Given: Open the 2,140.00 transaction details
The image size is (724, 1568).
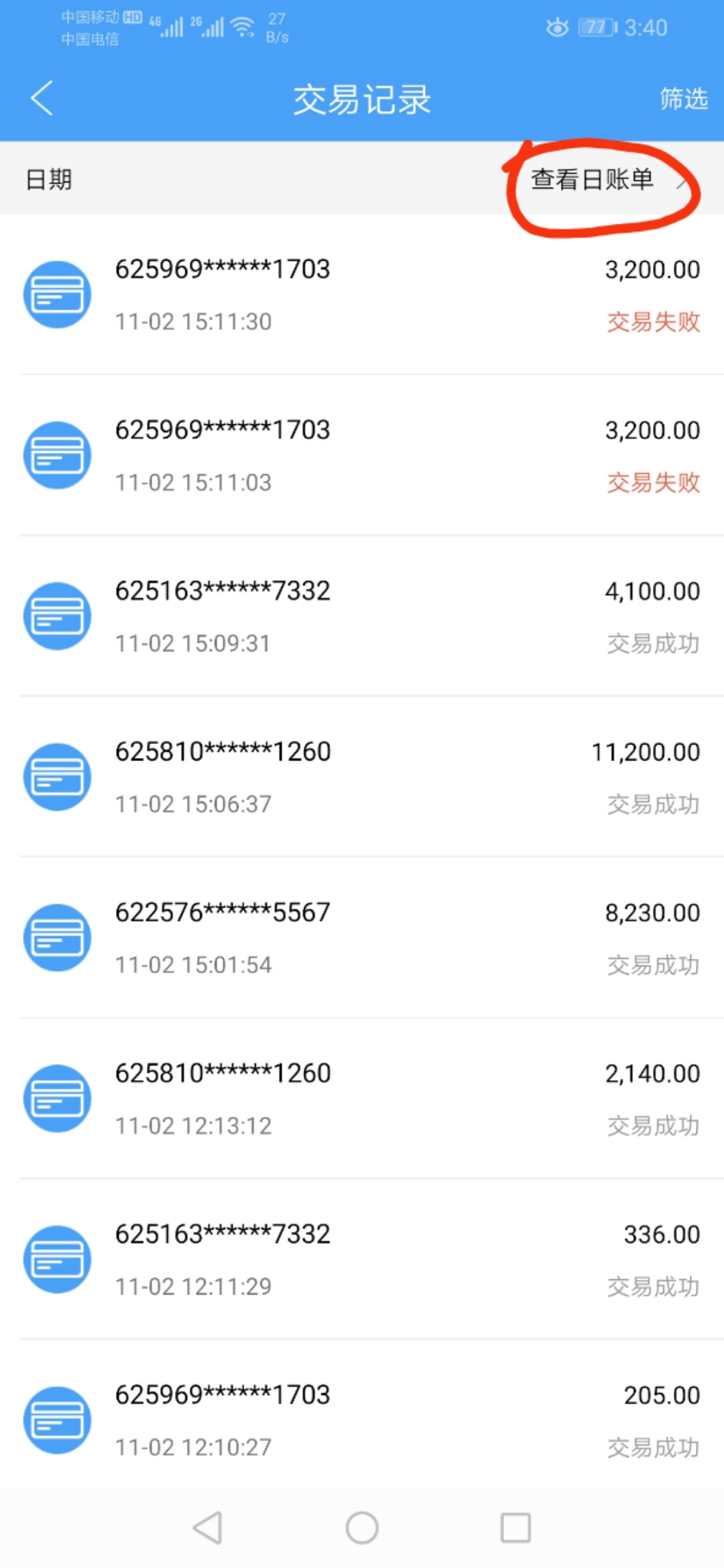Looking at the screenshot, I should (362, 1099).
